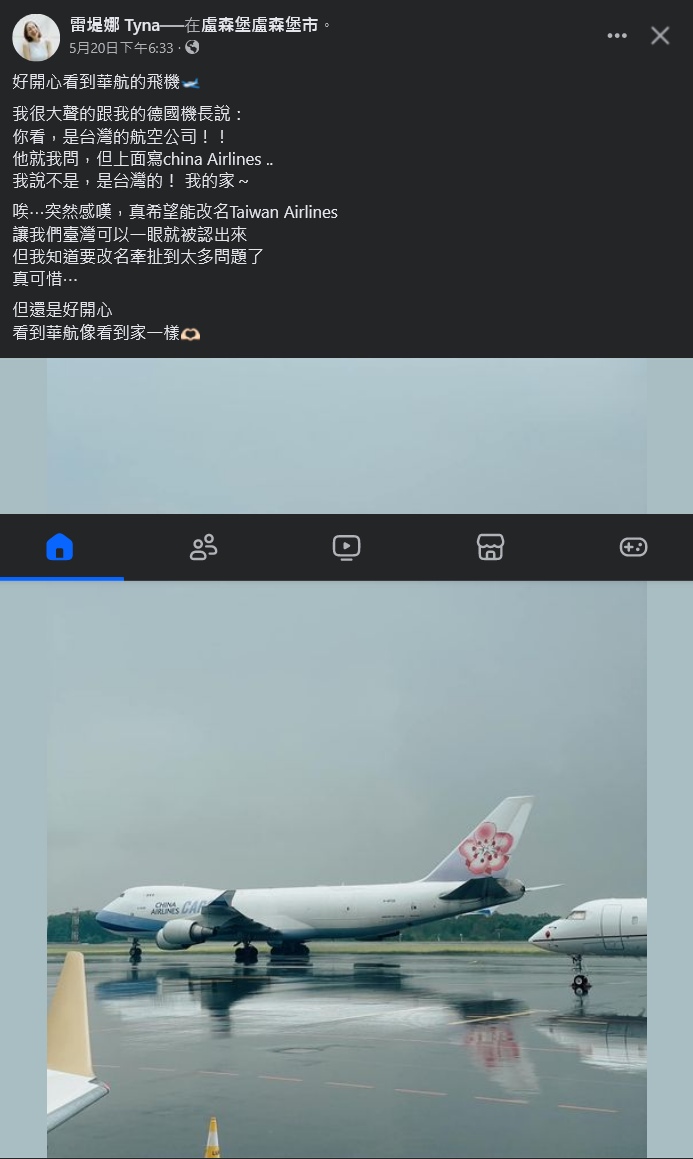The height and width of the screenshot is (1159, 693).
Task: Switch to the Gaming tab
Action: [x=633, y=547]
